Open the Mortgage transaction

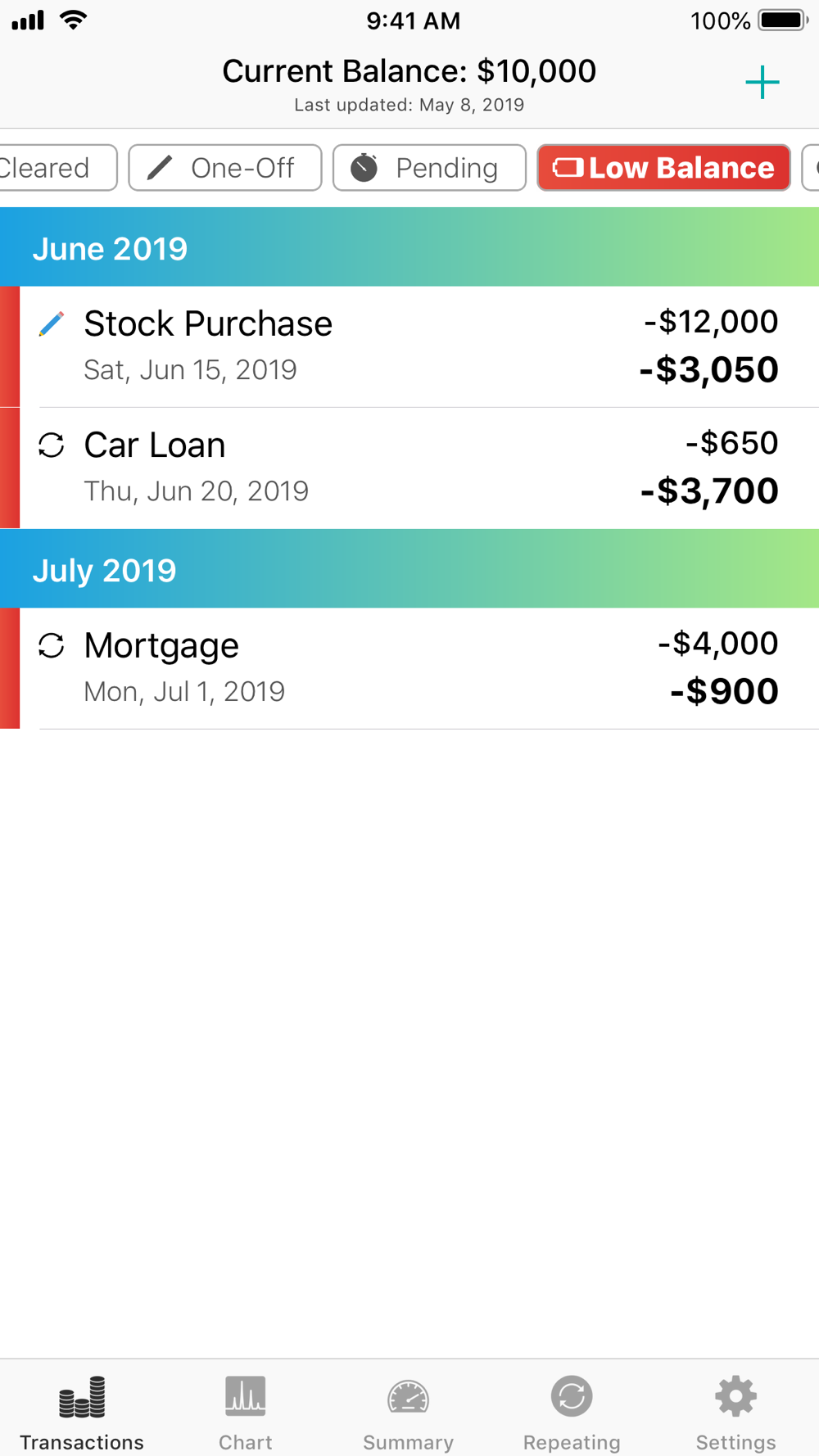pyautogui.click(x=409, y=668)
